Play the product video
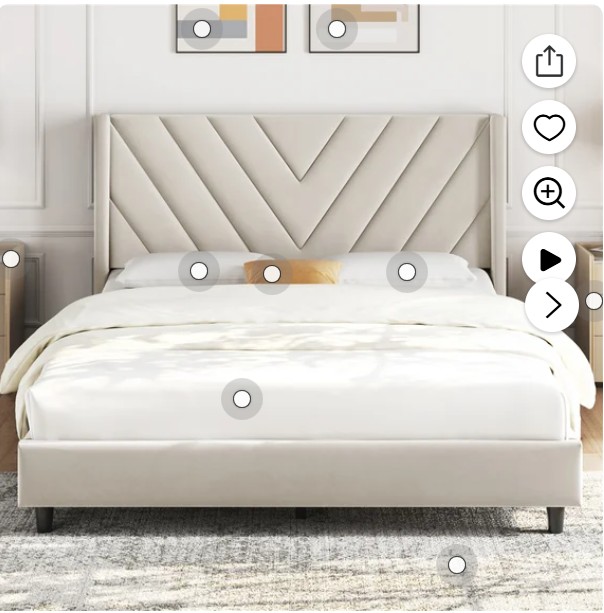Screen dimensions: 604x613 (549, 259)
